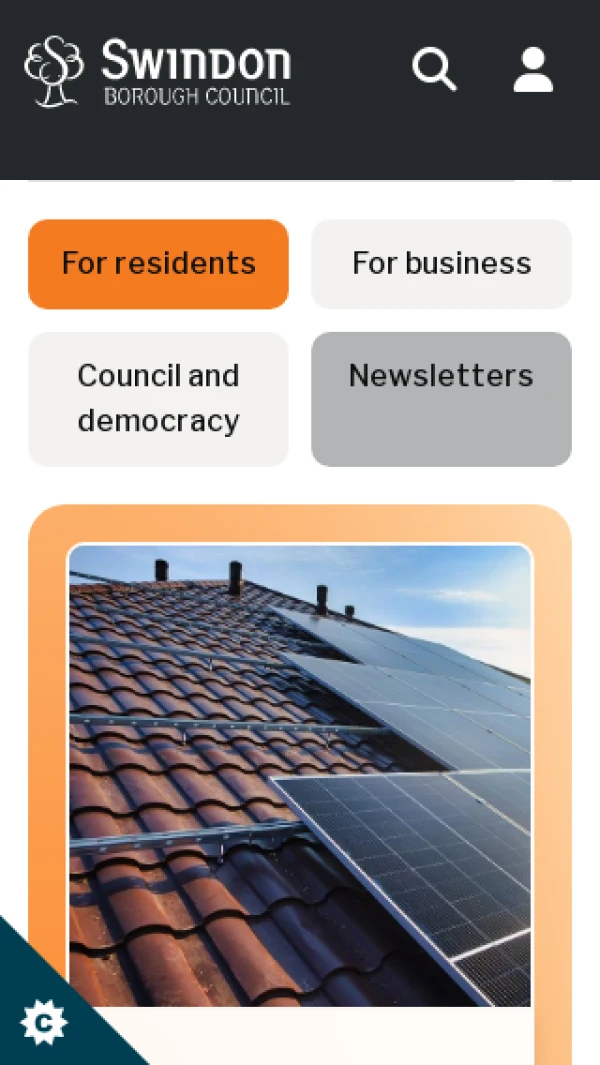Tap the Swindon Borough Council home logo
This screenshot has height=1065, width=600.
click(158, 72)
